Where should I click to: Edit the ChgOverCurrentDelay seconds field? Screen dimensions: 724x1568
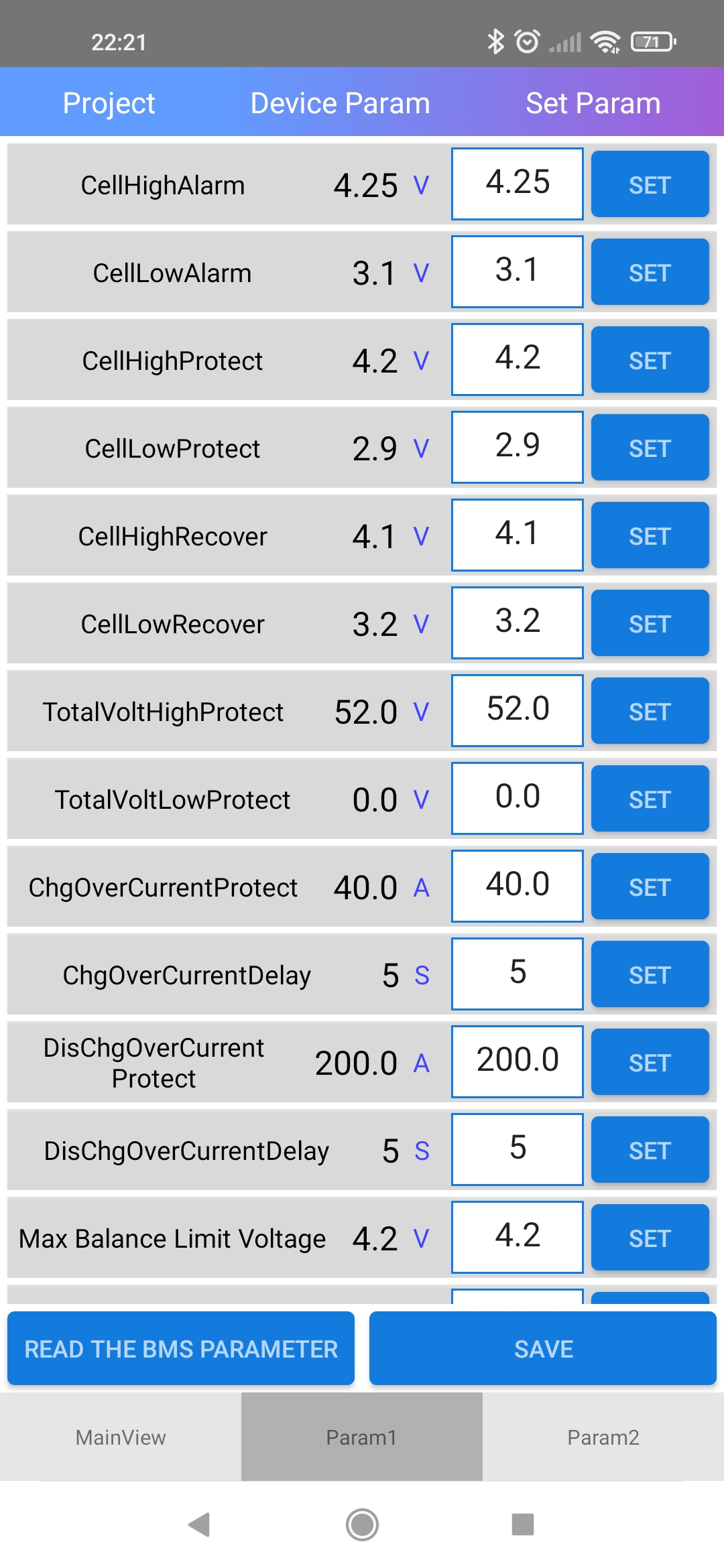point(517,974)
